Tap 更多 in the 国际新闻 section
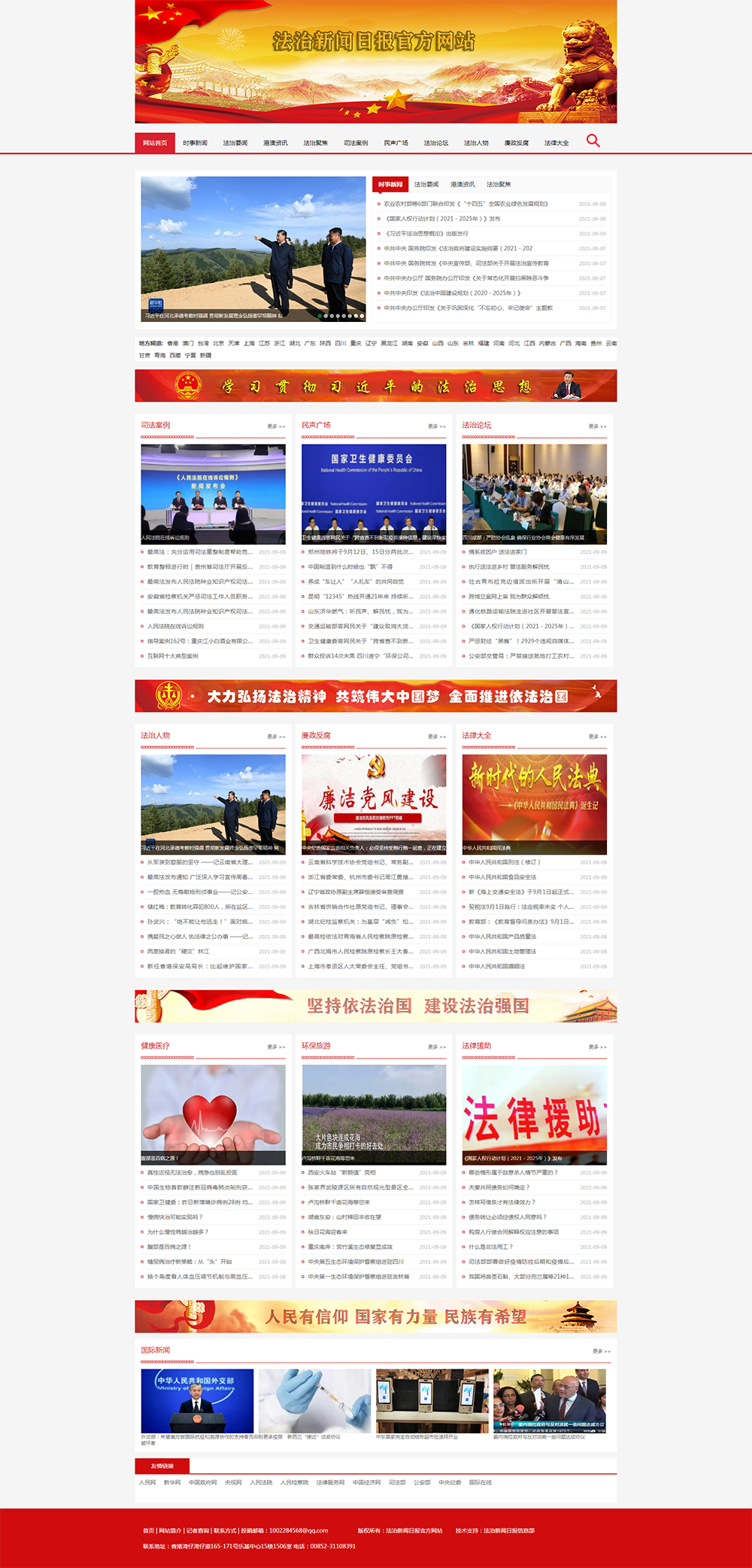 601,1351
